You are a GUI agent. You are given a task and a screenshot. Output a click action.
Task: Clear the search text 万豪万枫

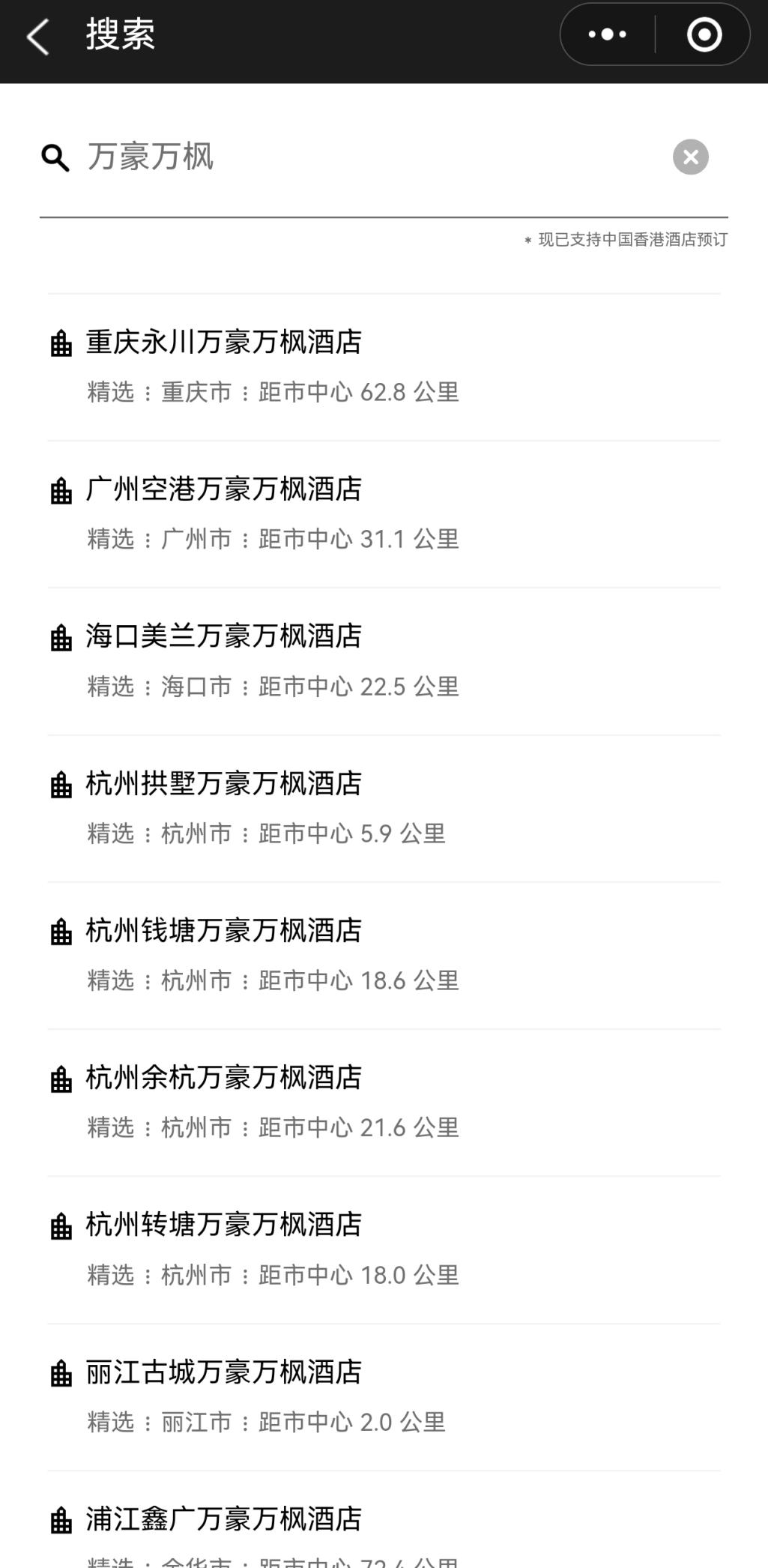point(690,157)
